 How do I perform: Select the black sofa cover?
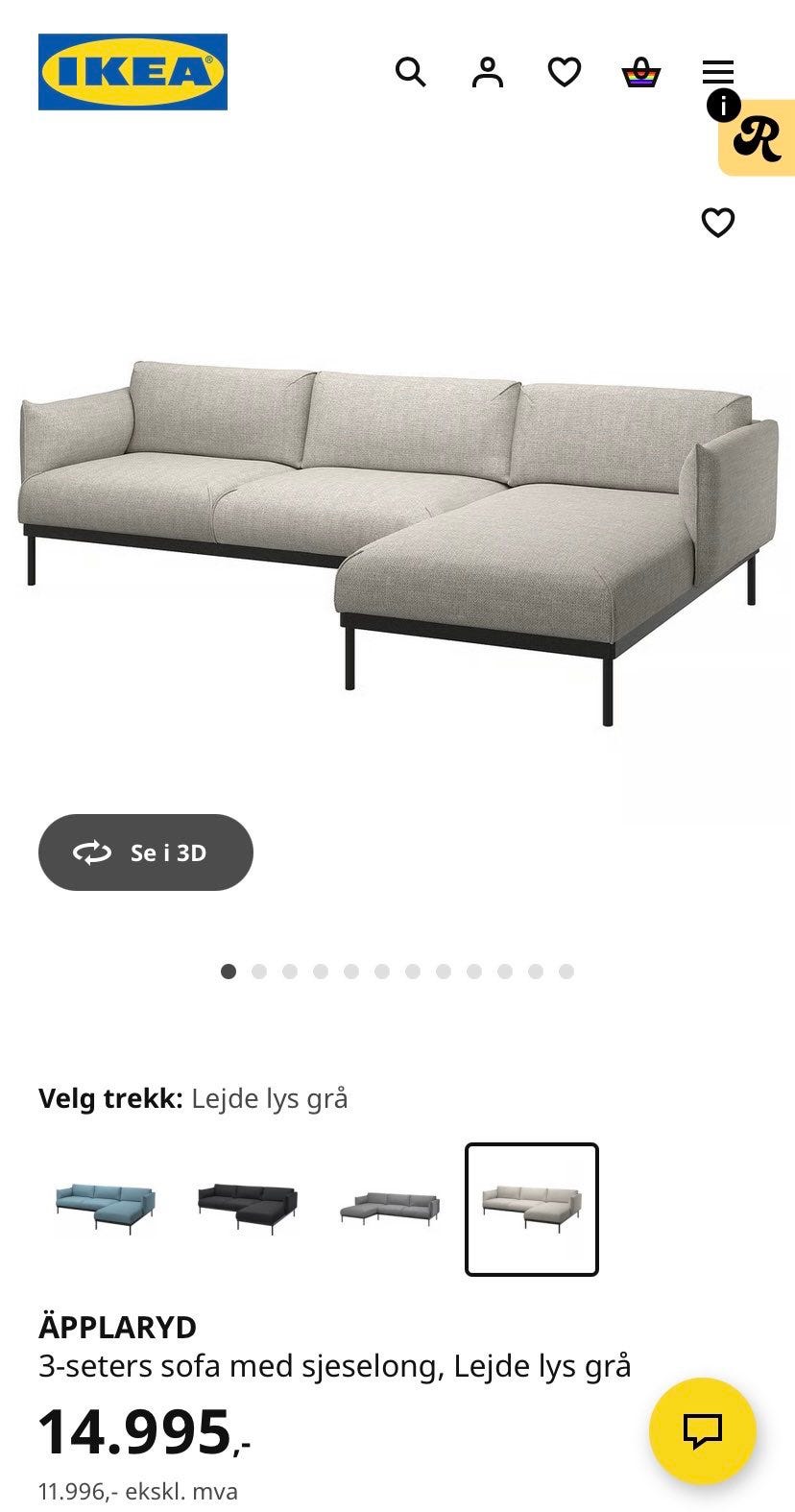(248, 1209)
